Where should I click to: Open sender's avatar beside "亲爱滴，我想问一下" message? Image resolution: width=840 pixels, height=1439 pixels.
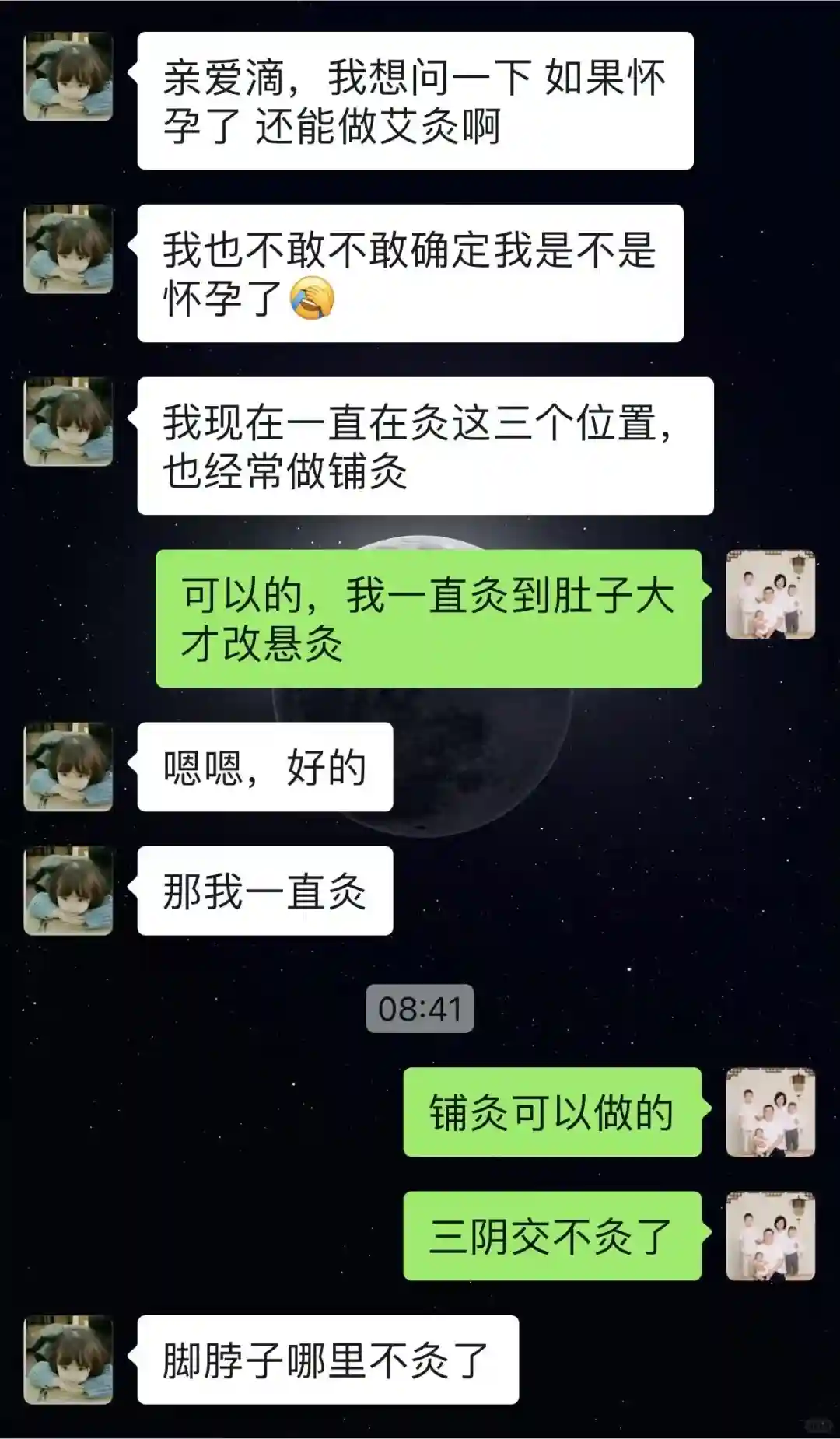click(x=68, y=77)
